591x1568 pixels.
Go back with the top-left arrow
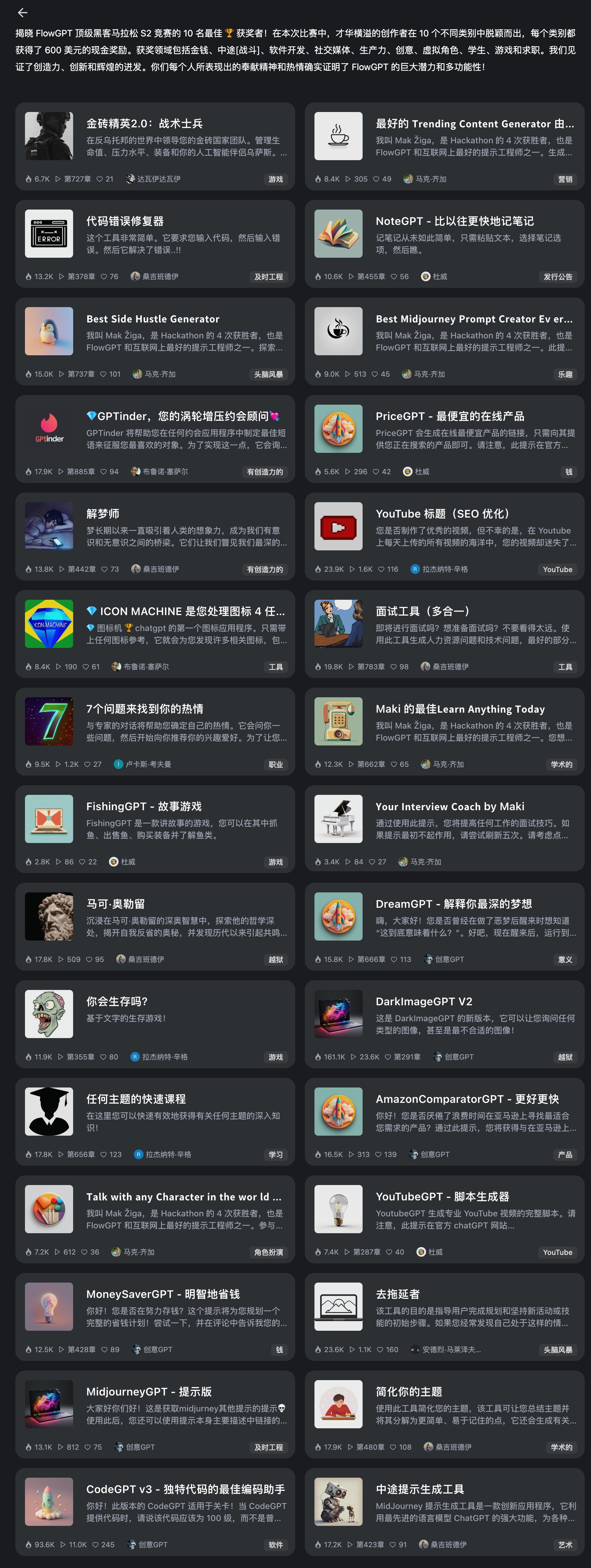click(x=23, y=12)
